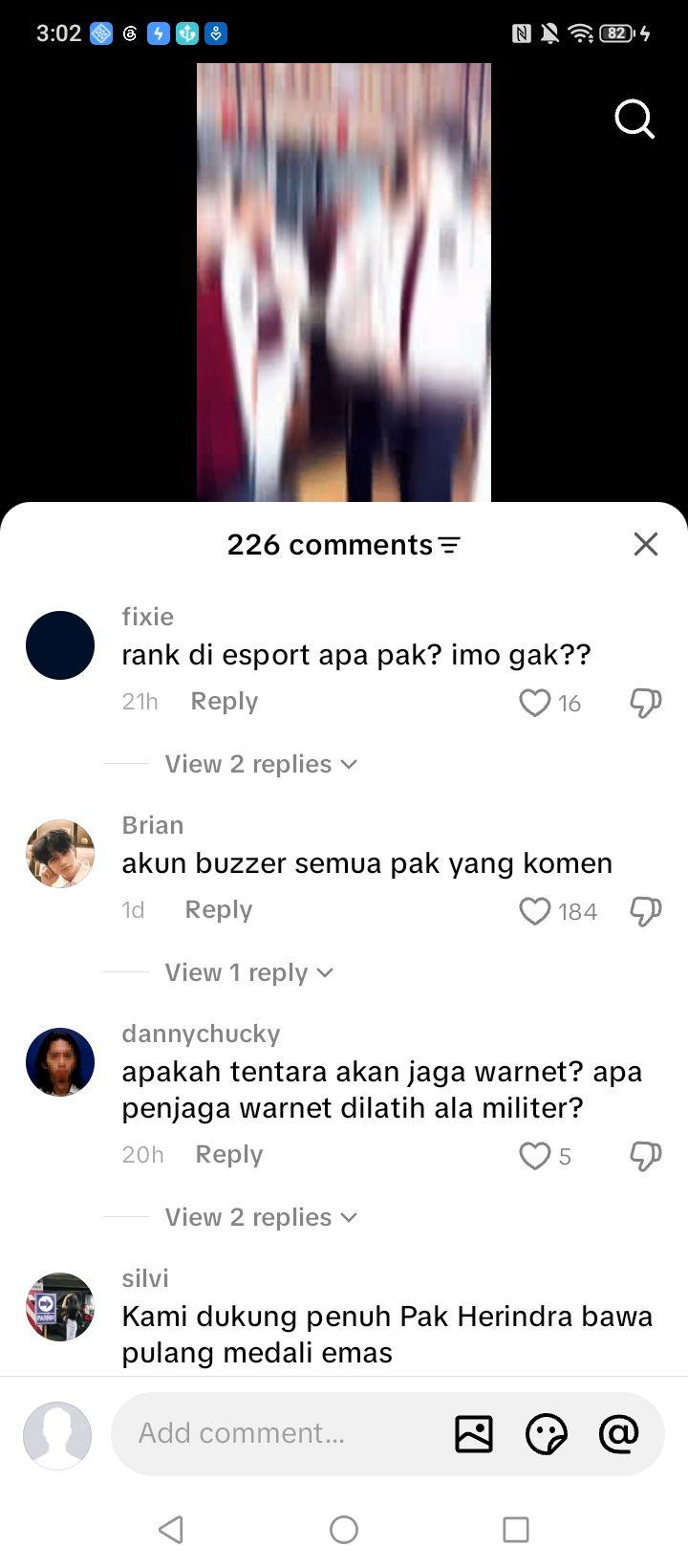Image resolution: width=688 pixels, height=1568 pixels.
Task: Open silvi's profile picture
Action: pyautogui.click(x=60, y=1307)
